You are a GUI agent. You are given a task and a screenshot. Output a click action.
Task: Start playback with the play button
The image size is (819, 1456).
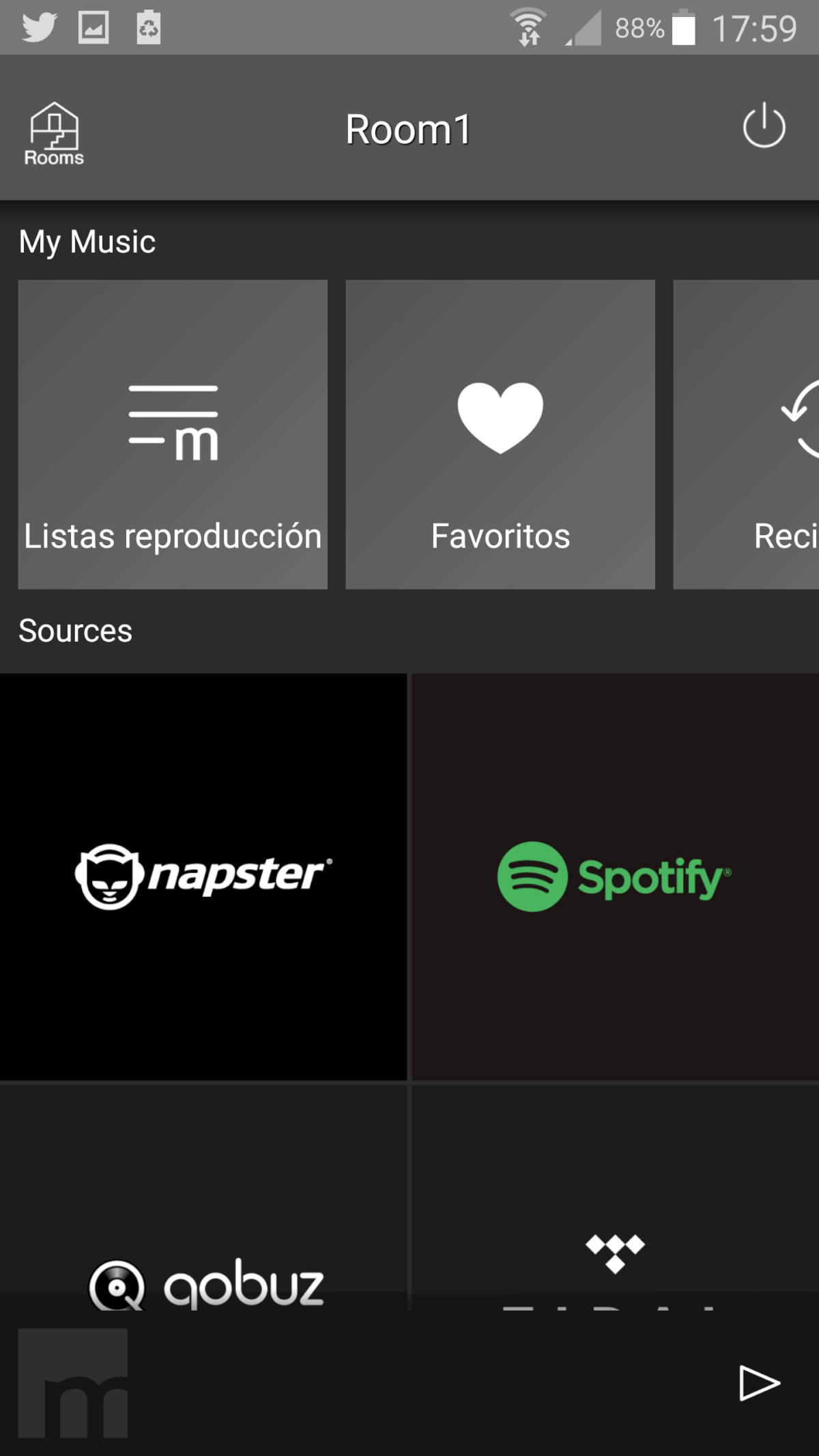(759, 1384)
